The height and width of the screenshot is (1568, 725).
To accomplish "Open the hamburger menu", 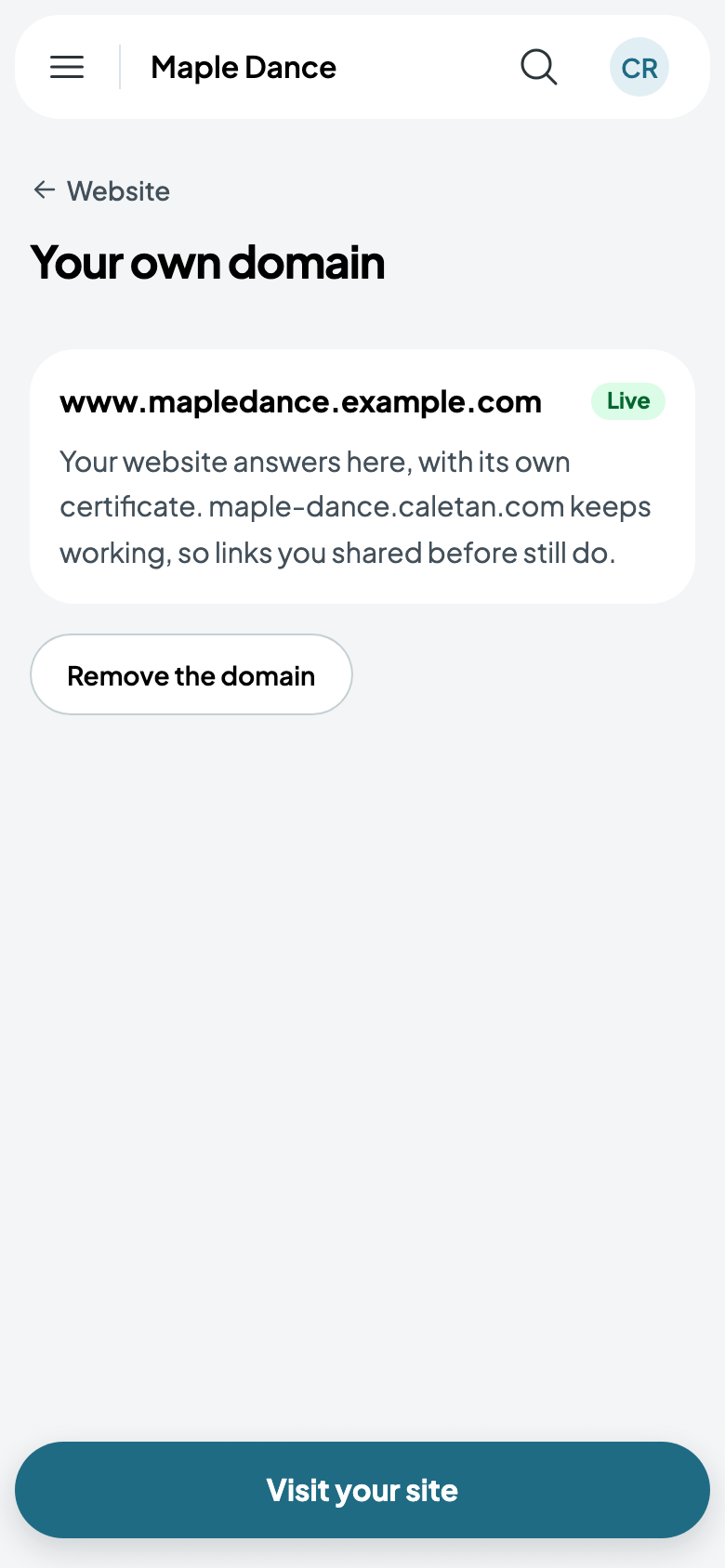I will pos(67,67).
